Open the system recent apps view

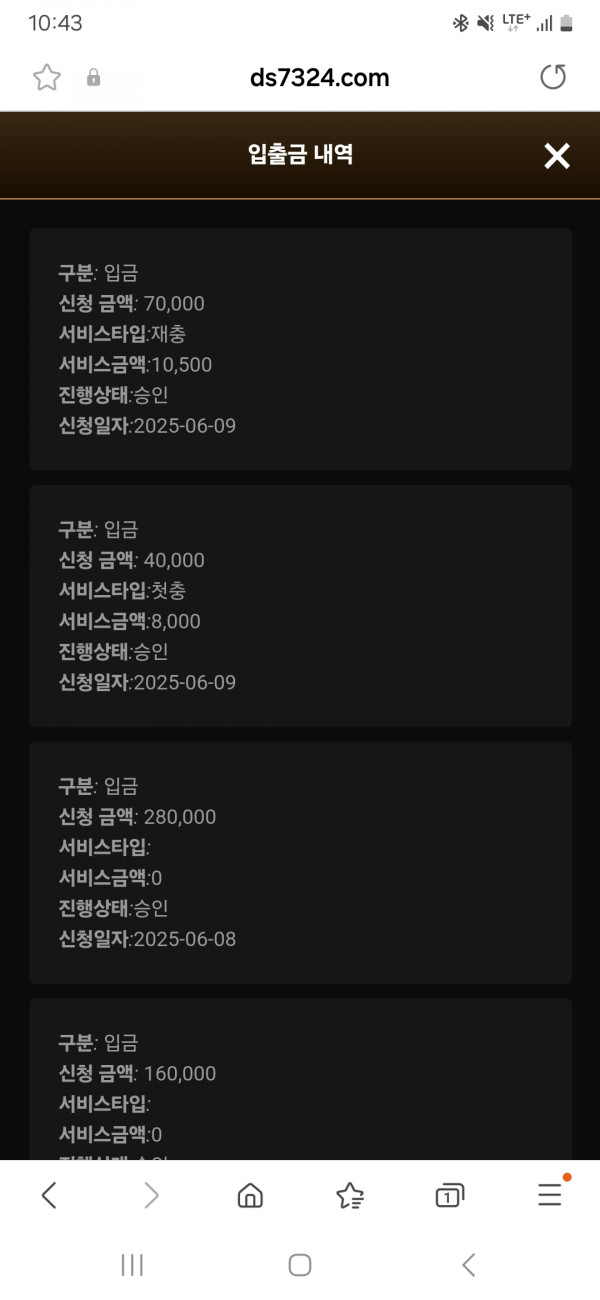pos(132,1265)
